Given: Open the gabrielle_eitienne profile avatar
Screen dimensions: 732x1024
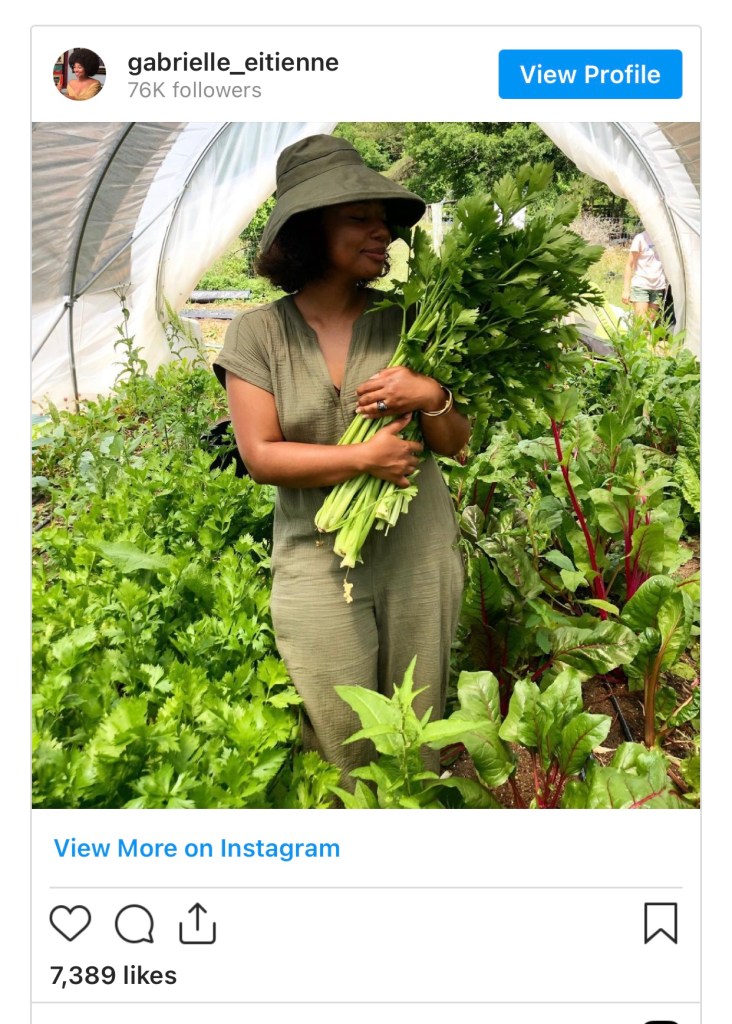Looking at the screenshot, I should point(79,75).
